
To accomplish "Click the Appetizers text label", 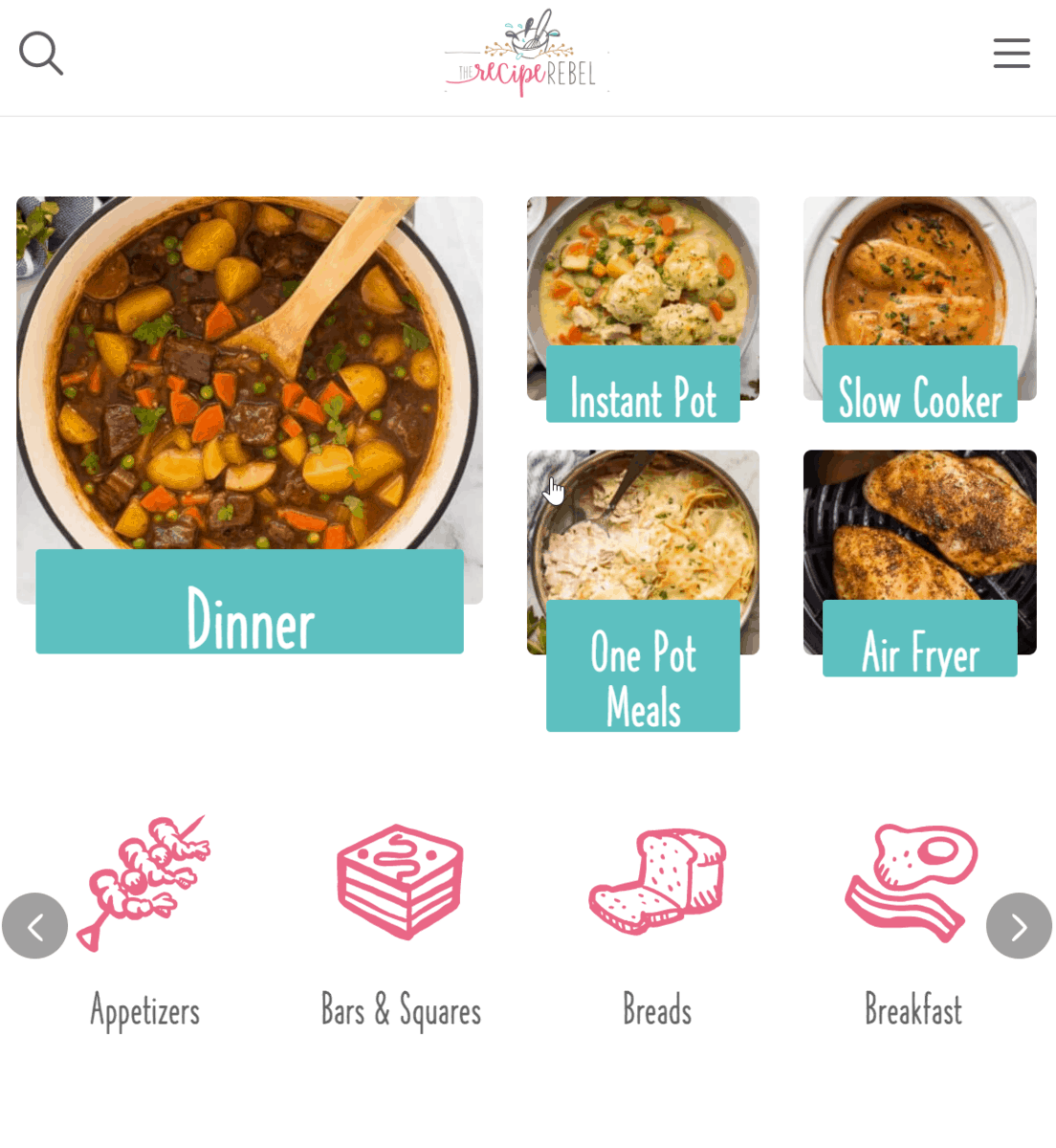I will point(144,1009).
